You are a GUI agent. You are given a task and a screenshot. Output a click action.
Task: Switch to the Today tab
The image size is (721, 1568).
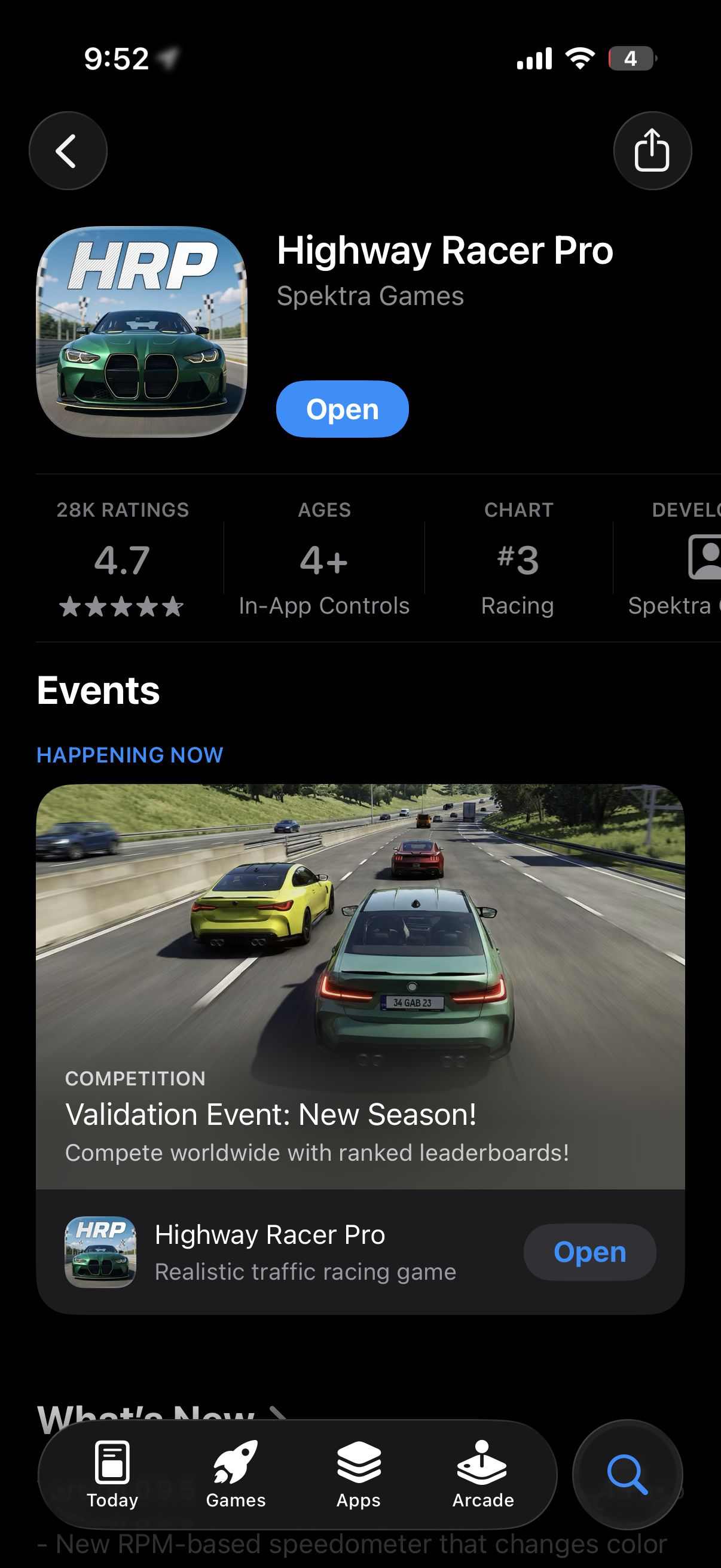[x=112, y=1474]
